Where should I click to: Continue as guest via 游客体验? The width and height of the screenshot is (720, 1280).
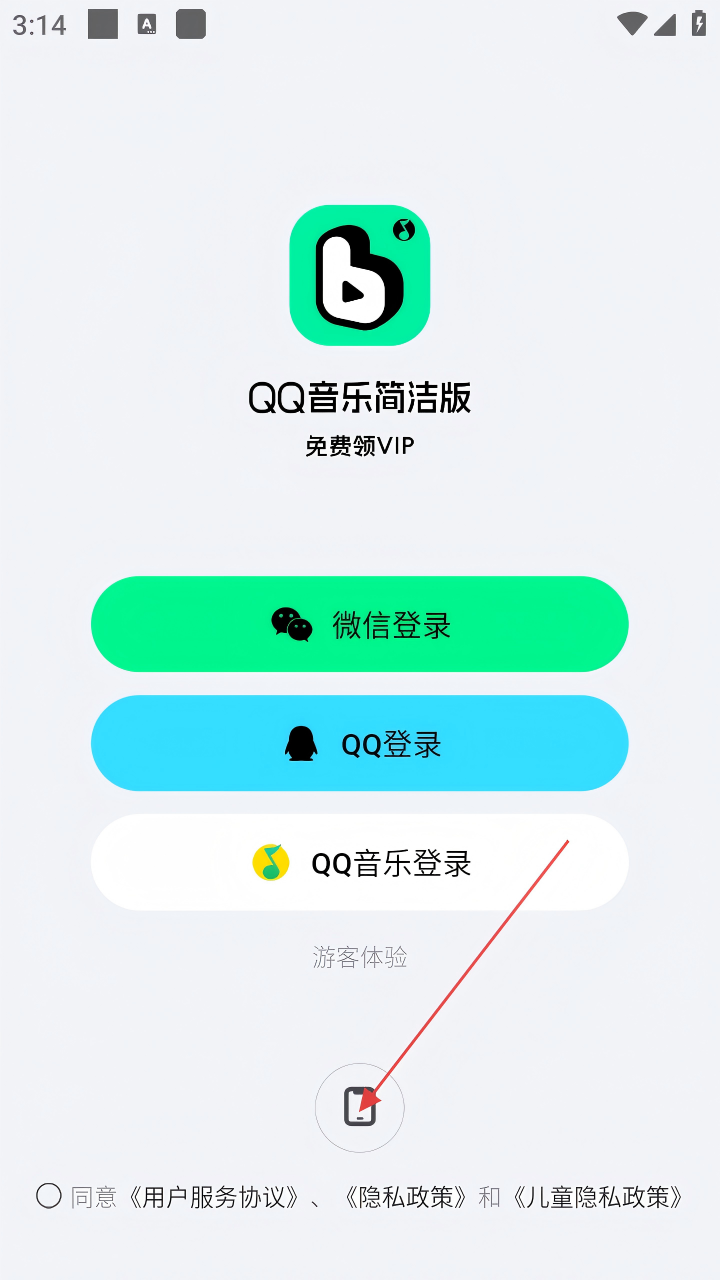360,957
